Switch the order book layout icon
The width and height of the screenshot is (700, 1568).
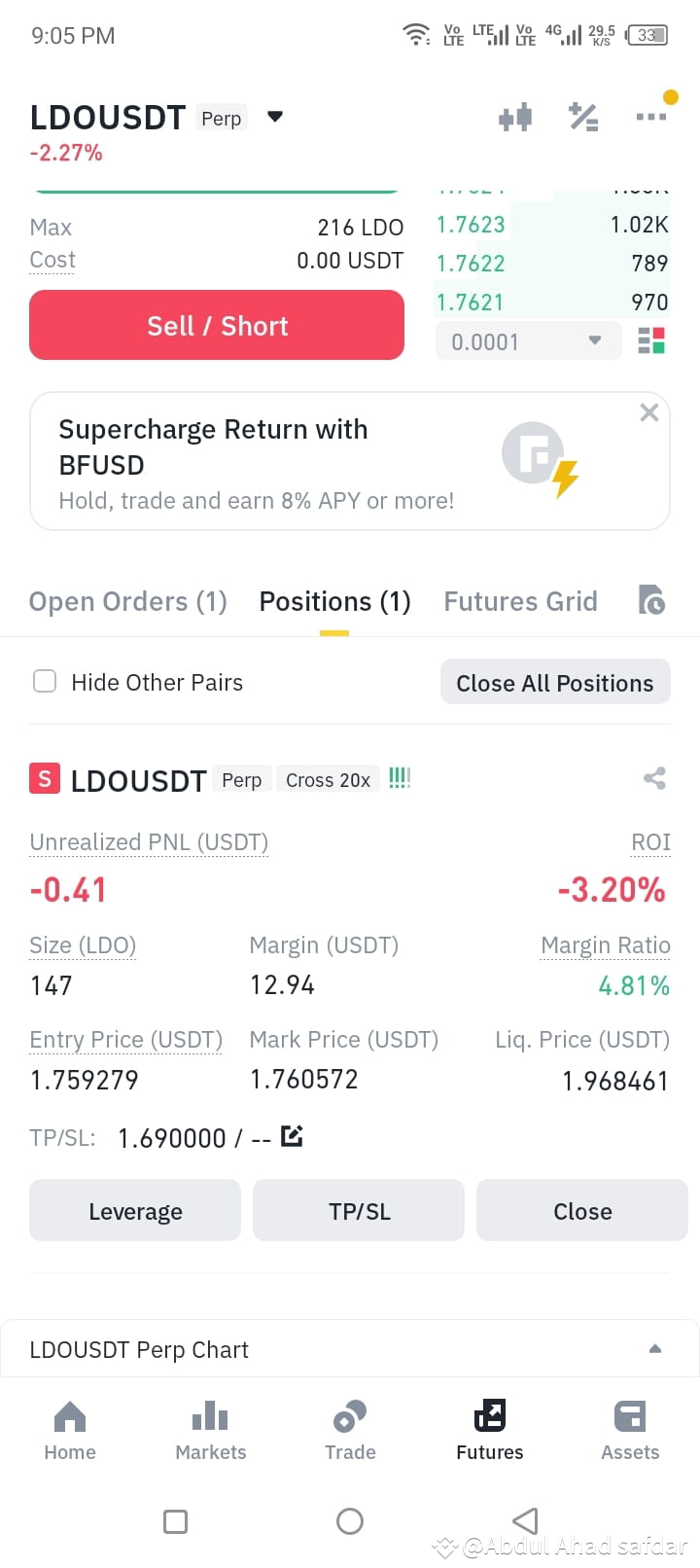point(651,341)
